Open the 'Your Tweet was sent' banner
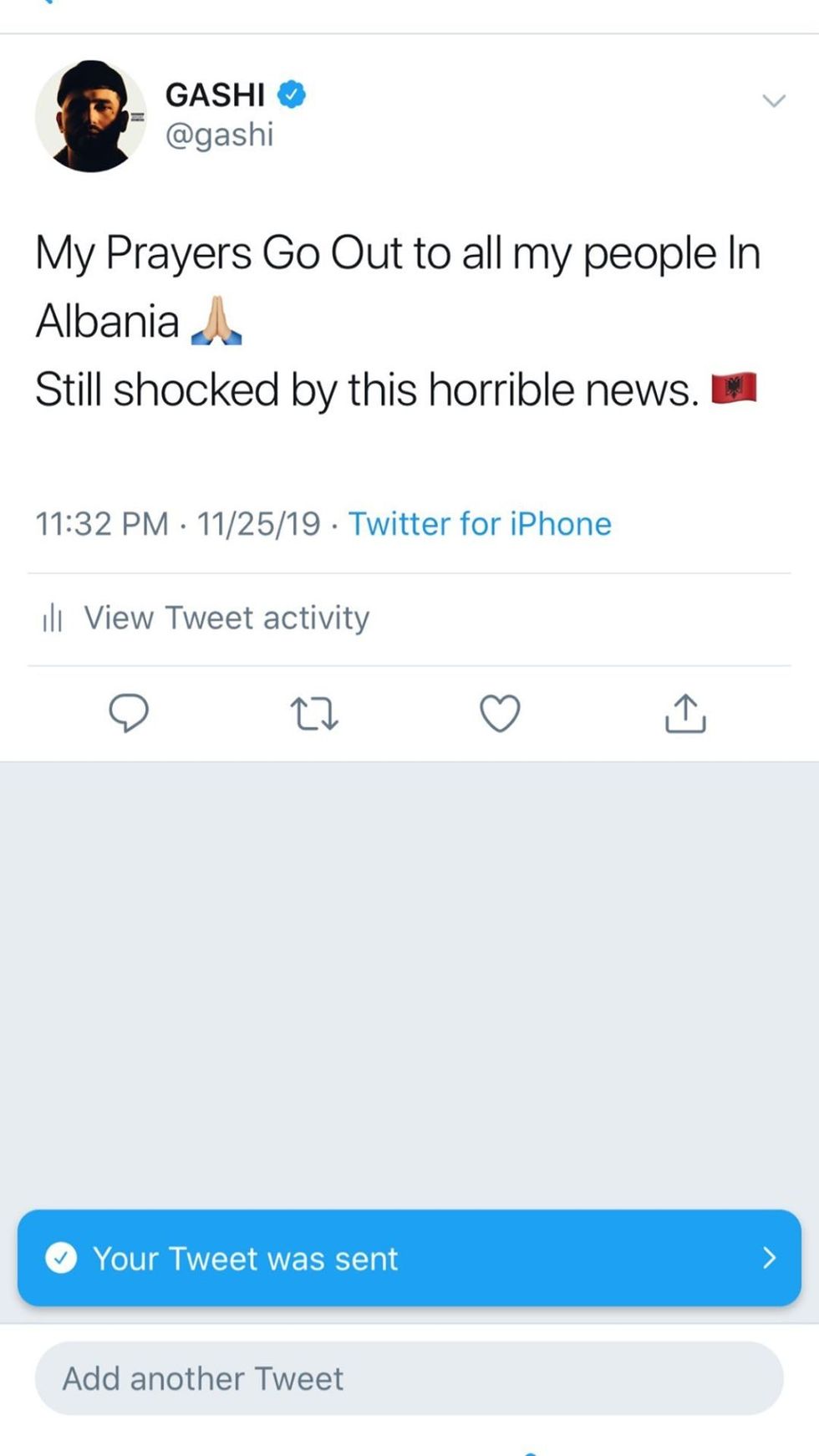819x1456 pixels. point(409,1258)
